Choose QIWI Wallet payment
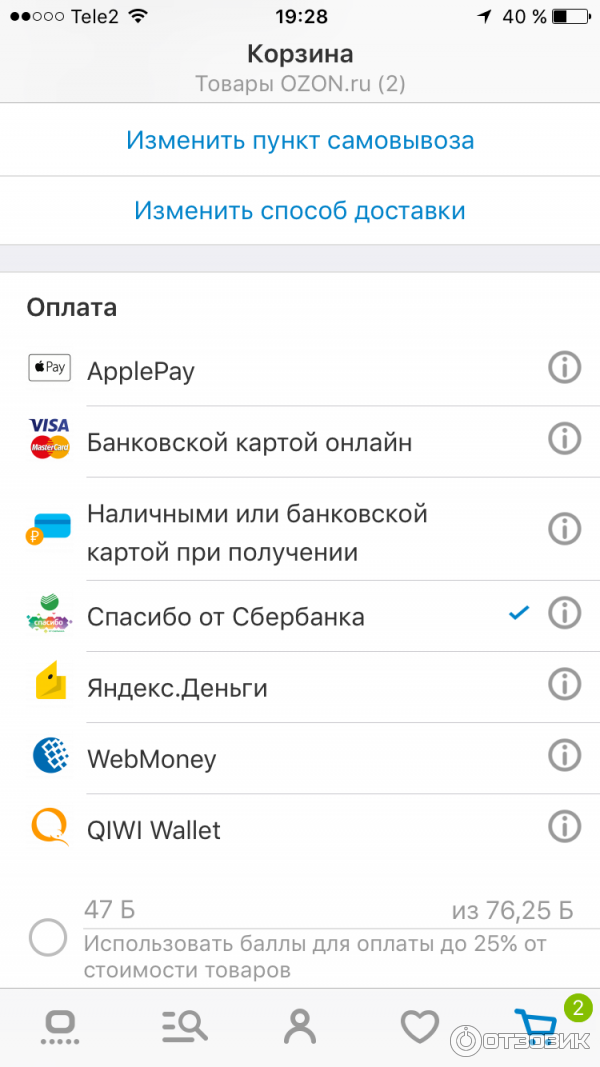 (154, 830)
